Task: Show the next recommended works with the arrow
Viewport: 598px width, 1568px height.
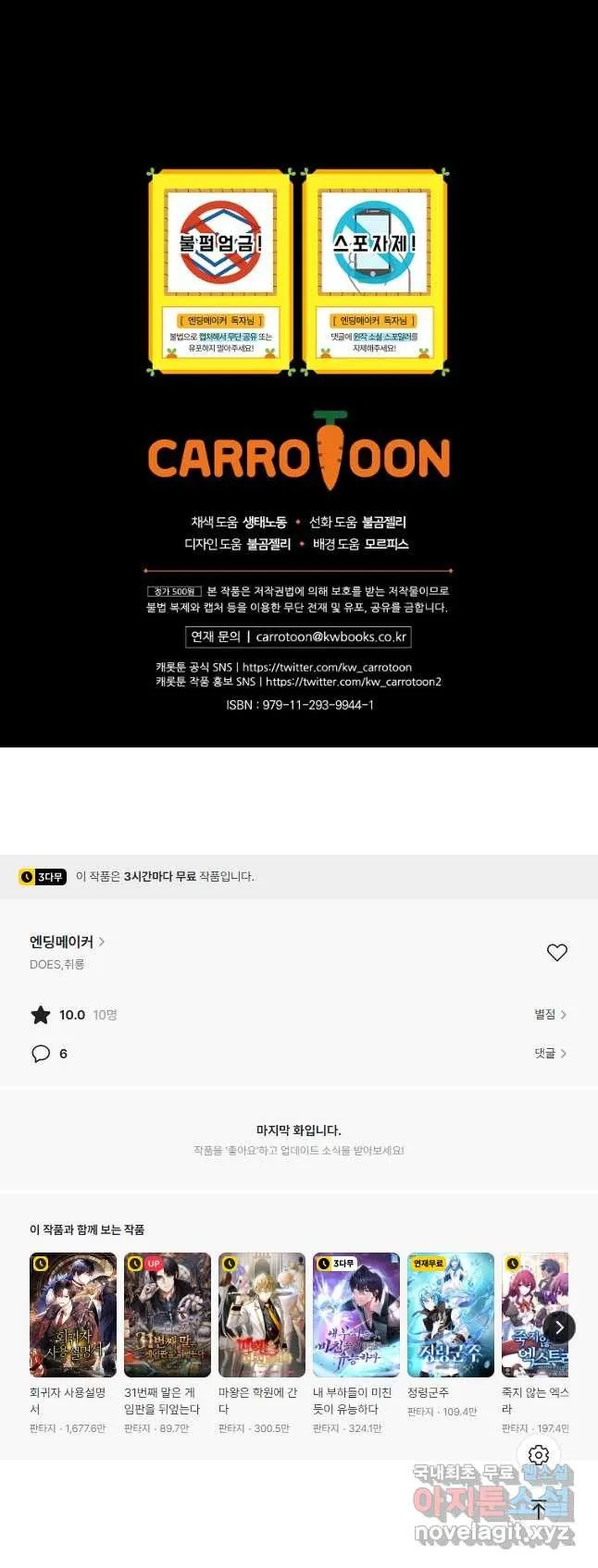Action: (x=559, y=1327)
